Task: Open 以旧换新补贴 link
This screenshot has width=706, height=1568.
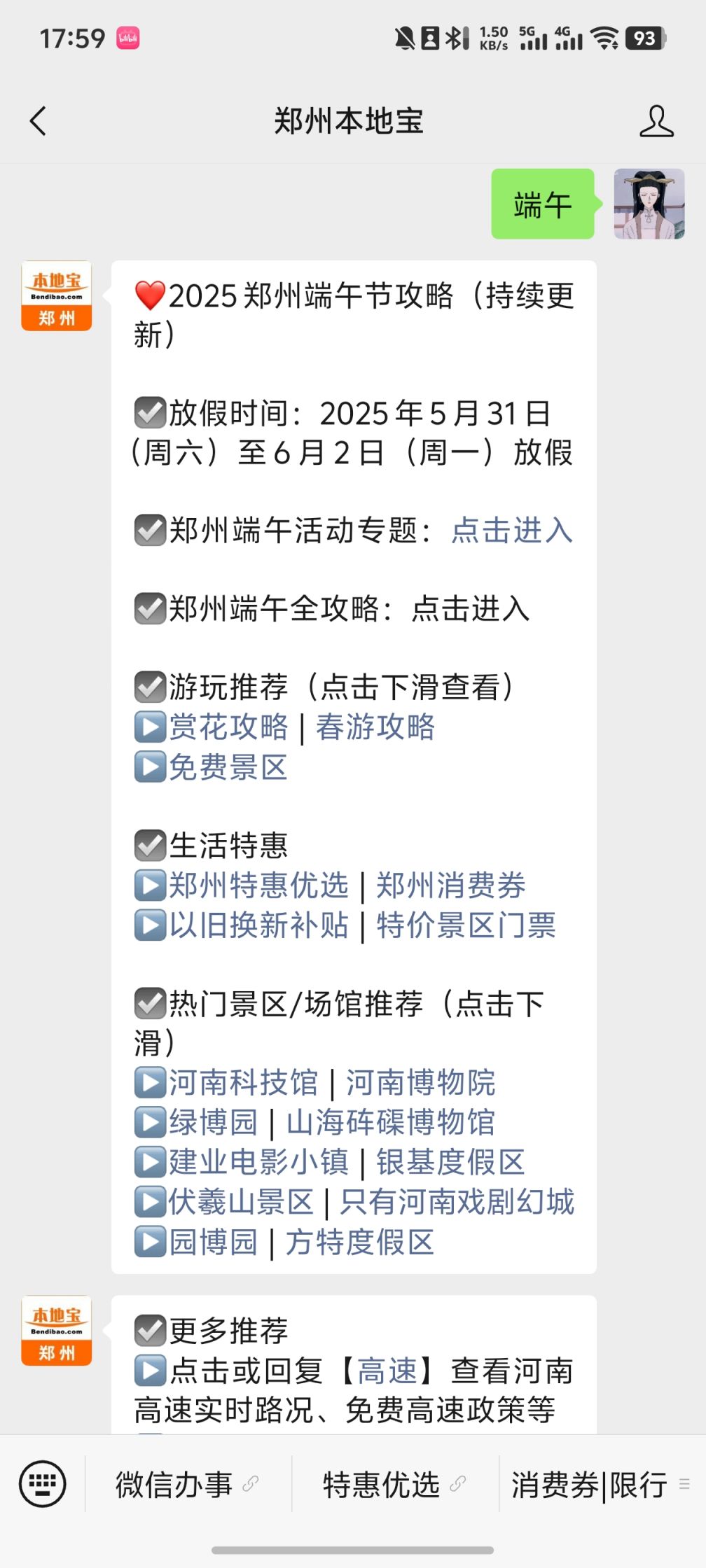Action: click(x=258, y=925)
